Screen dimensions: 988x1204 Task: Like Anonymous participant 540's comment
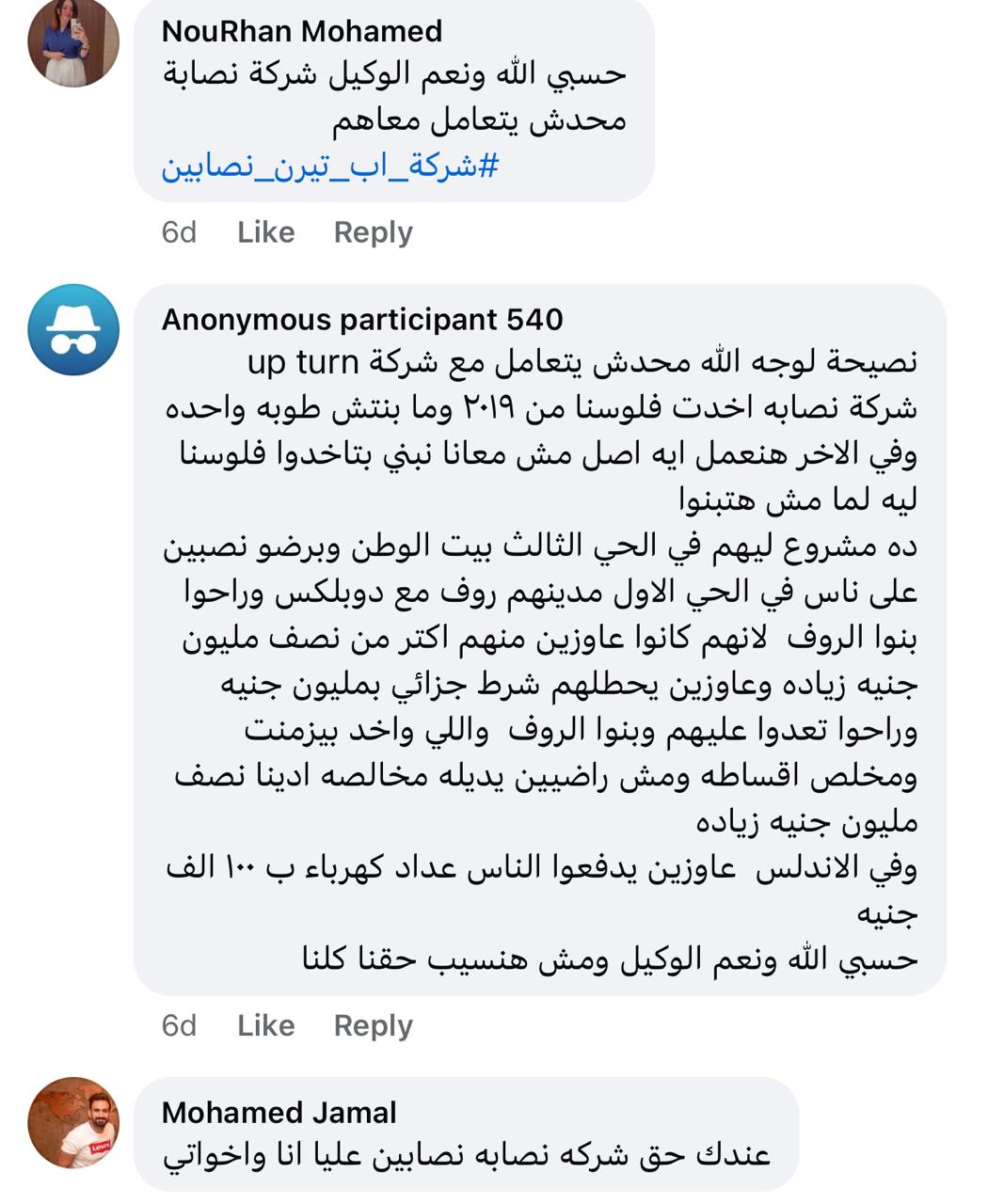[265, 1025]
